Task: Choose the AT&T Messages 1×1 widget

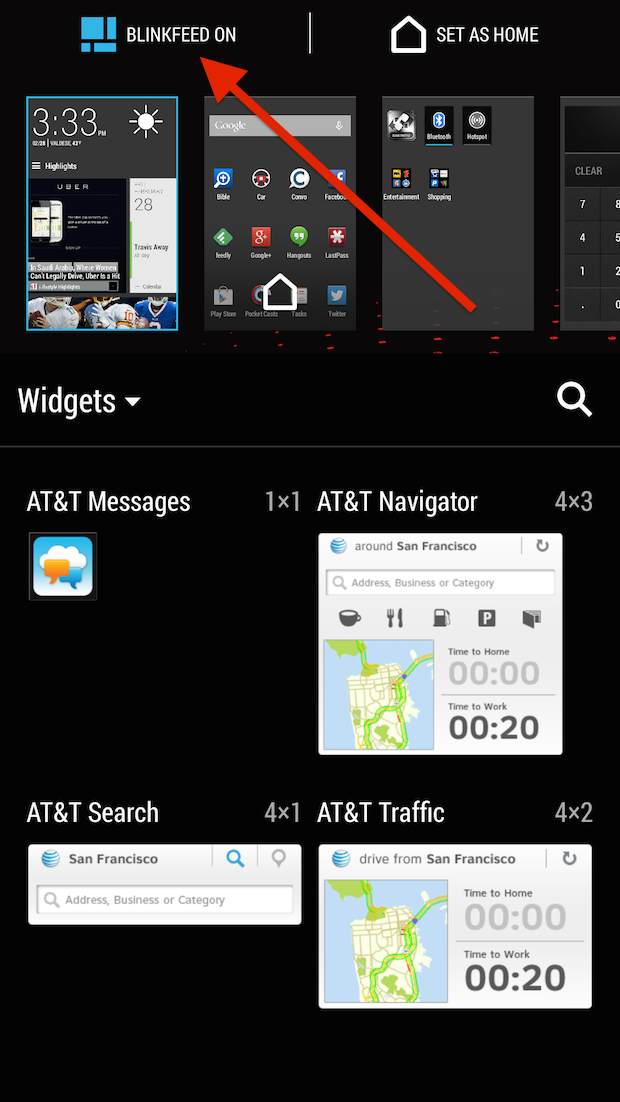Action: [63, 566]
